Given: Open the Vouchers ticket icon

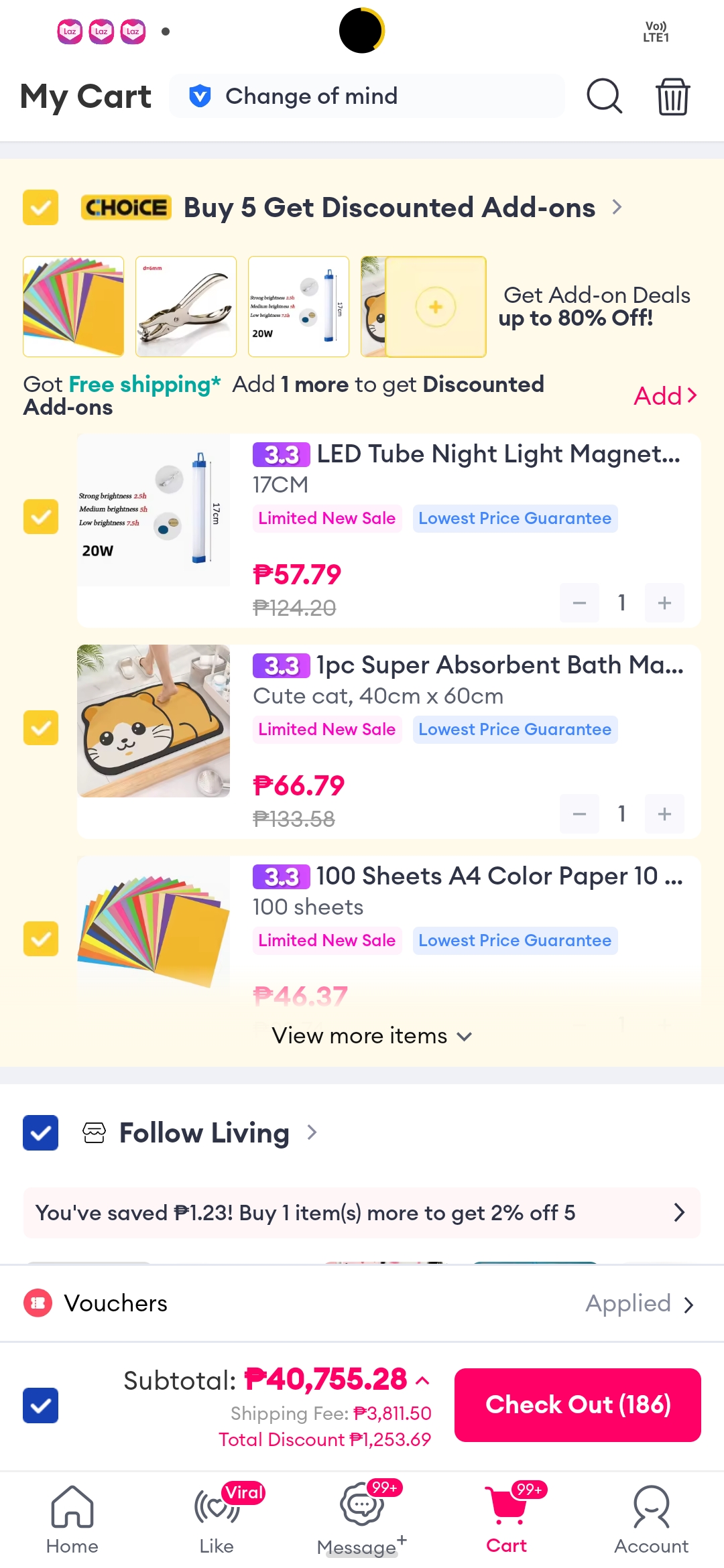Looking at the screenshot, I should pyautogui.click(x=40, y=1303).
